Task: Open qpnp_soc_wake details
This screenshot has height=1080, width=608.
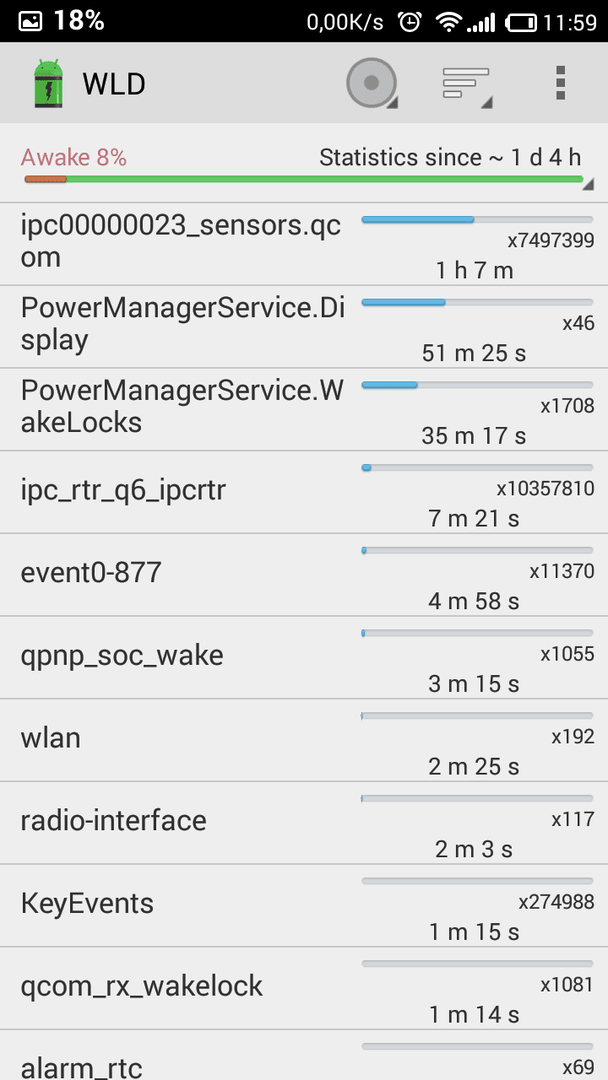Action: pos(304,657)
